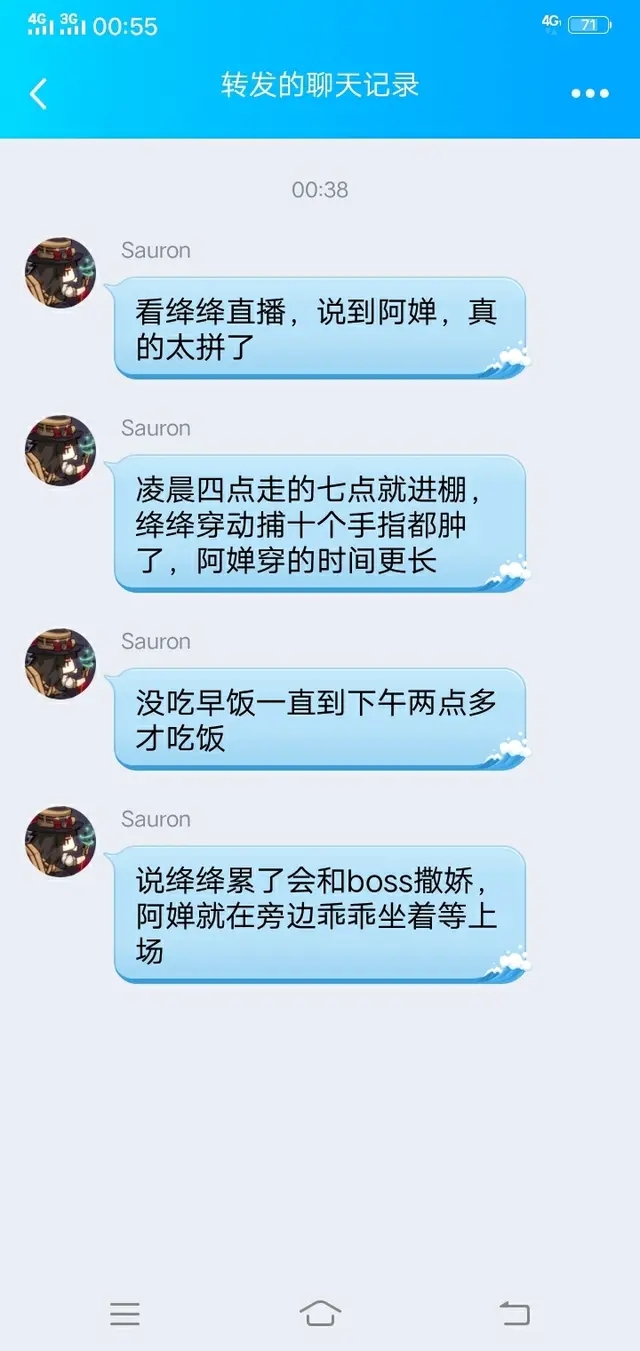
Task: Tap Sauron's avatar beside 没吃早饭 message
Action: coord(60,663)
